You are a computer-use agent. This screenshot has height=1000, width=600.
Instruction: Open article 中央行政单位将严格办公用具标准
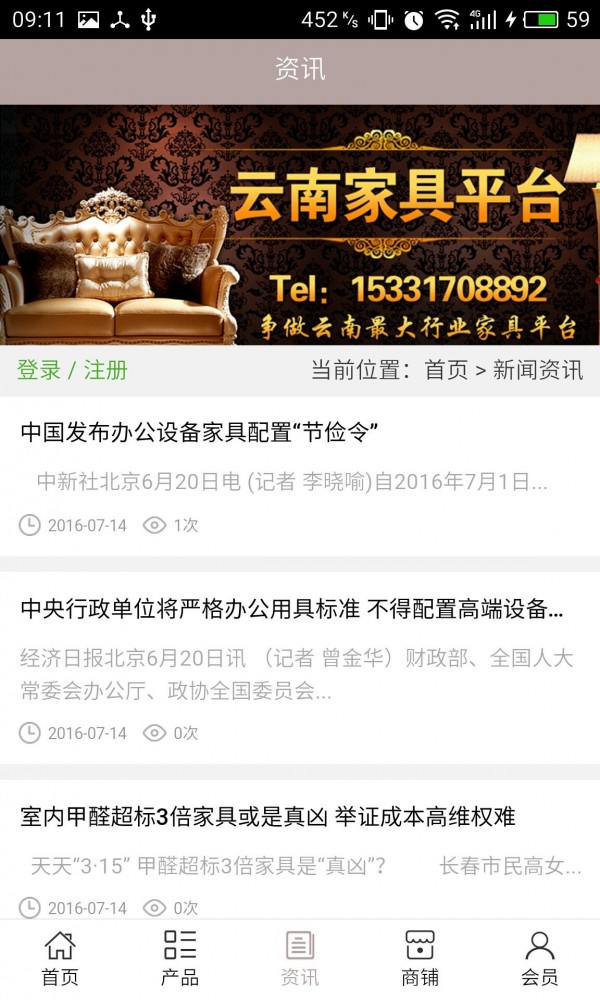[300, 668]
